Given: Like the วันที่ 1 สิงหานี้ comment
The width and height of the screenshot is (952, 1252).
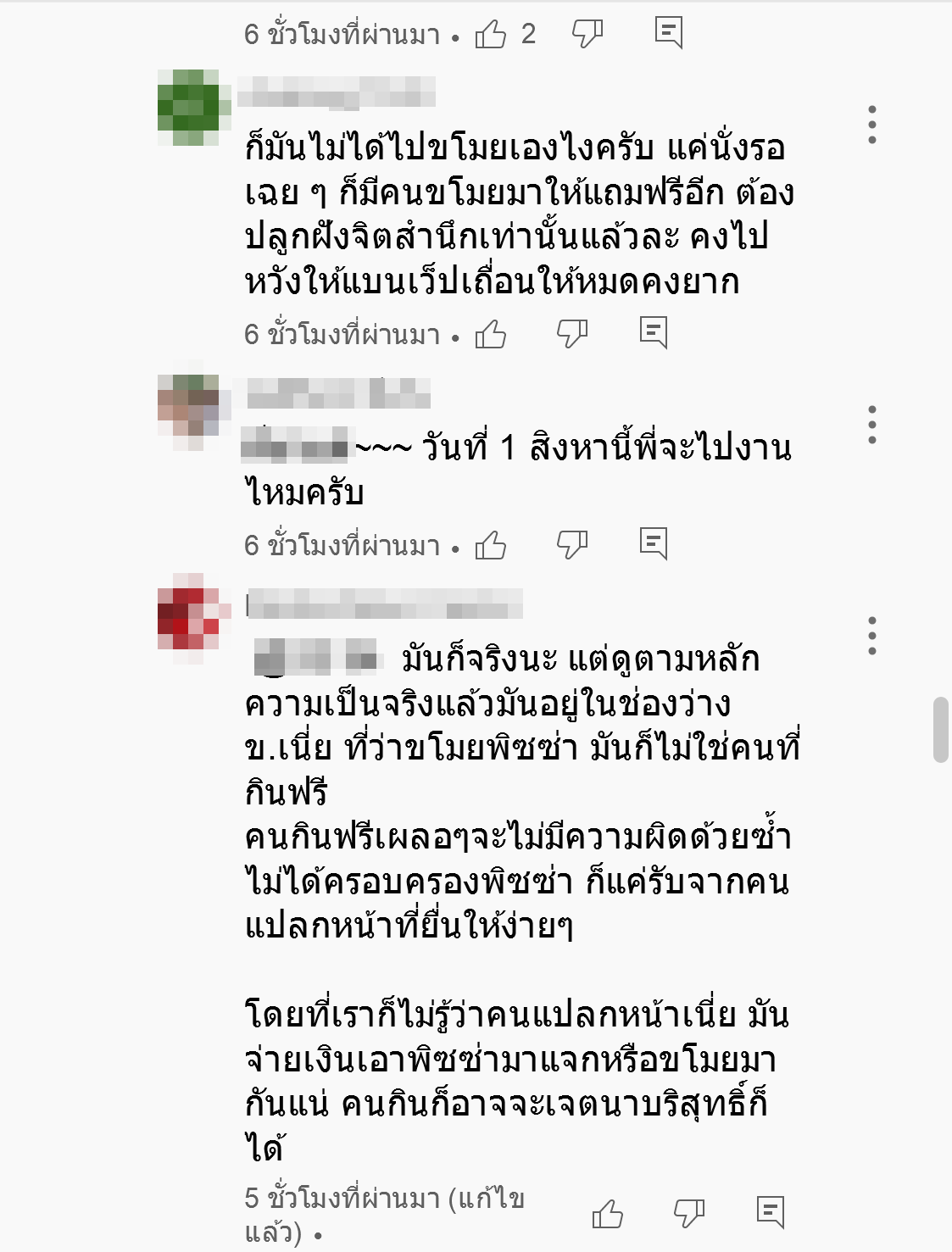Looking at the screenshot, I should click(491, 545).
